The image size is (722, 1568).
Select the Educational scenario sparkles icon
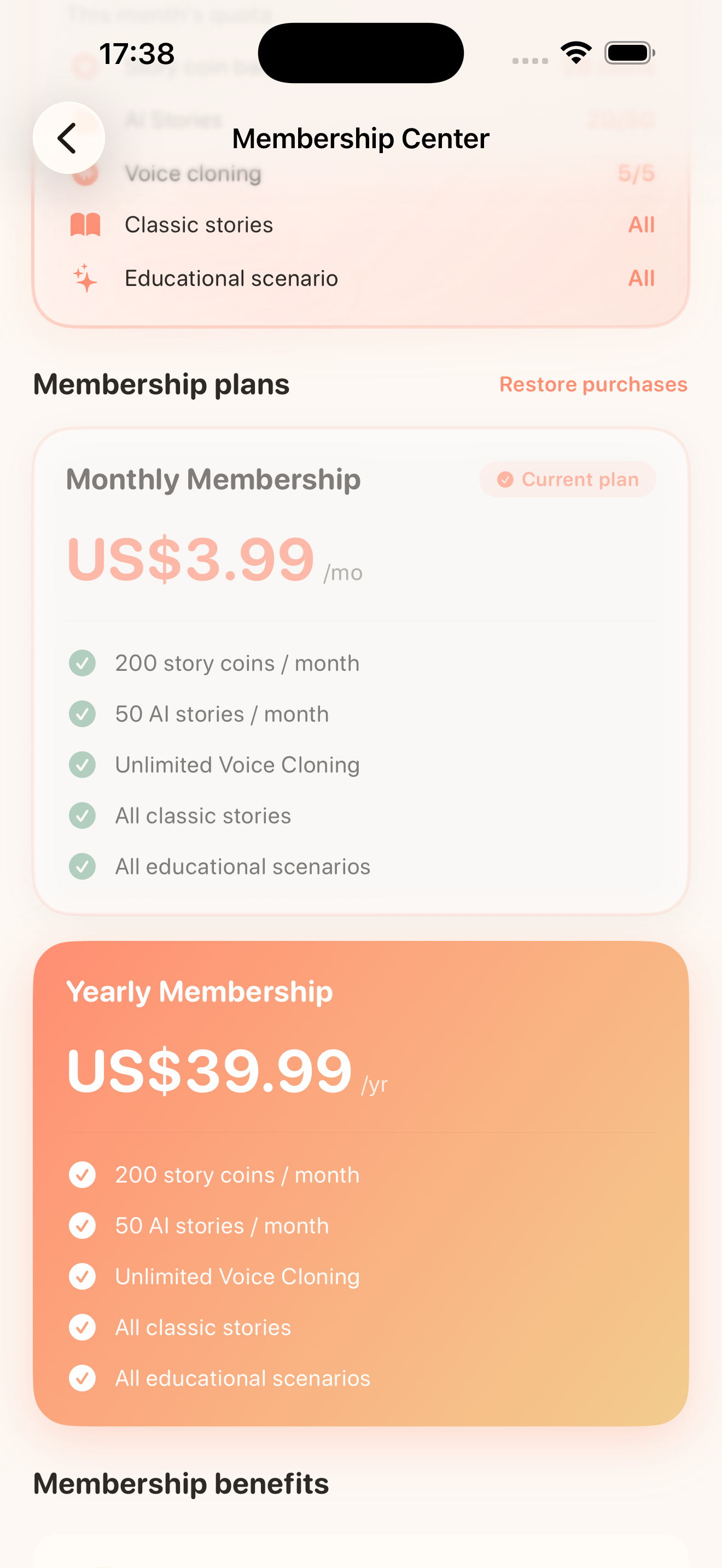[x=85, y=278]
